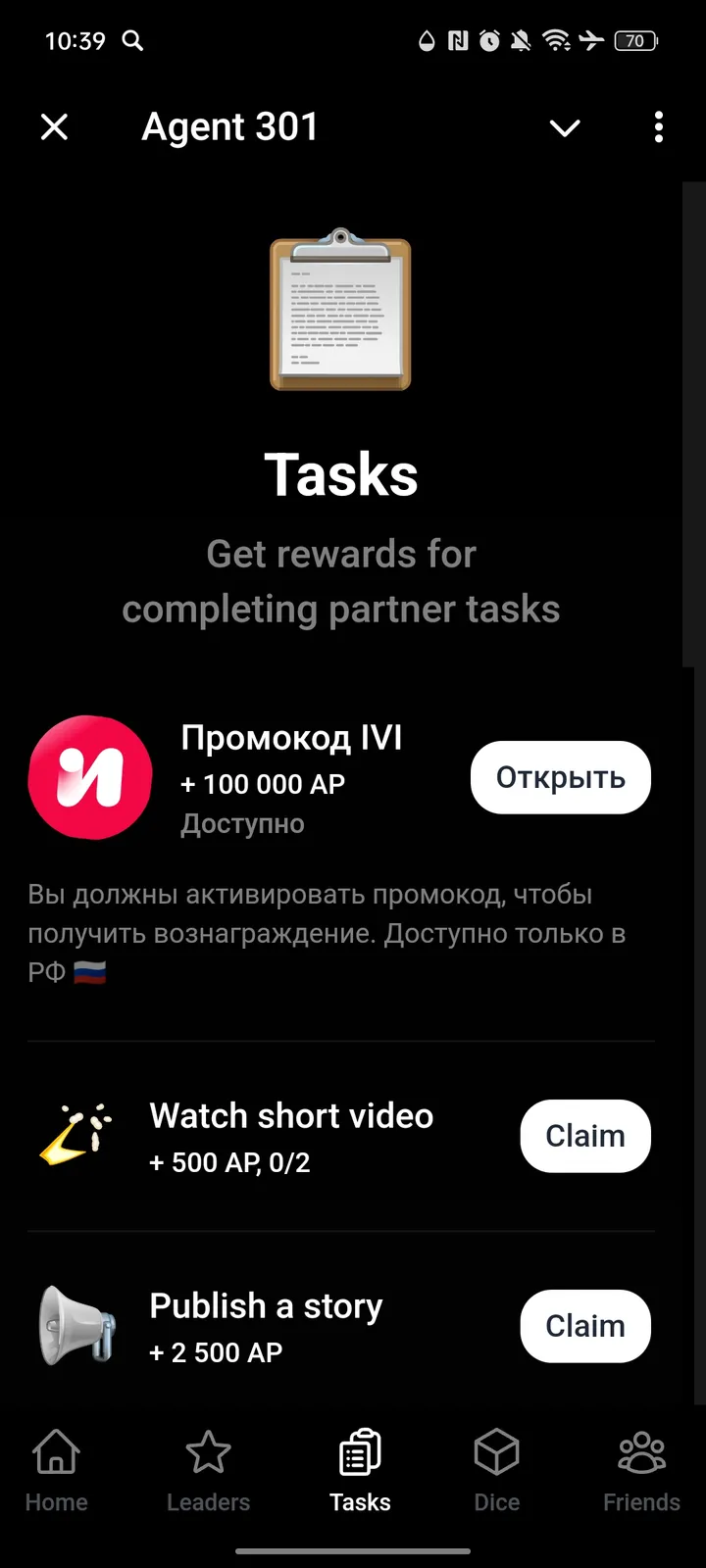Collapse the mini-app using the header arrow
The width and height of the screenshot is (706, 1568).
(565, 127)
